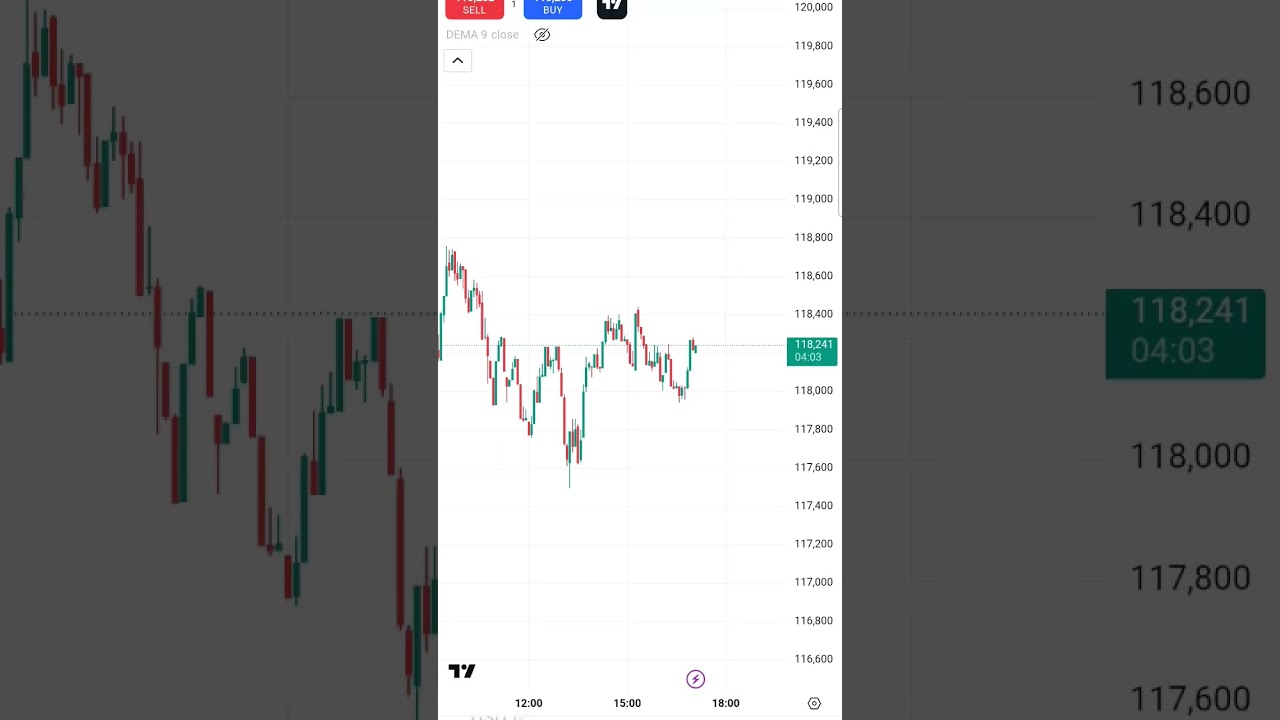Open the DEMA 9 close indicator label
Image resolution: width=1280 pixels, height=720 pixels.
click(482, 35)
